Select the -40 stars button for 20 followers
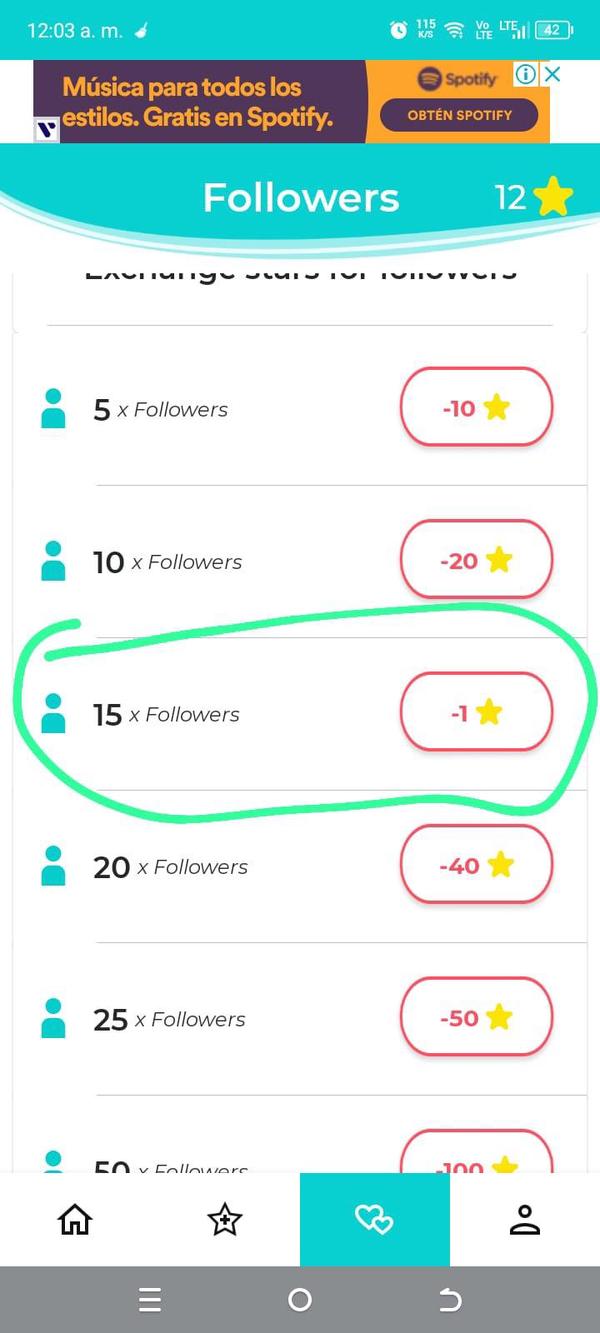 point(476,865)
